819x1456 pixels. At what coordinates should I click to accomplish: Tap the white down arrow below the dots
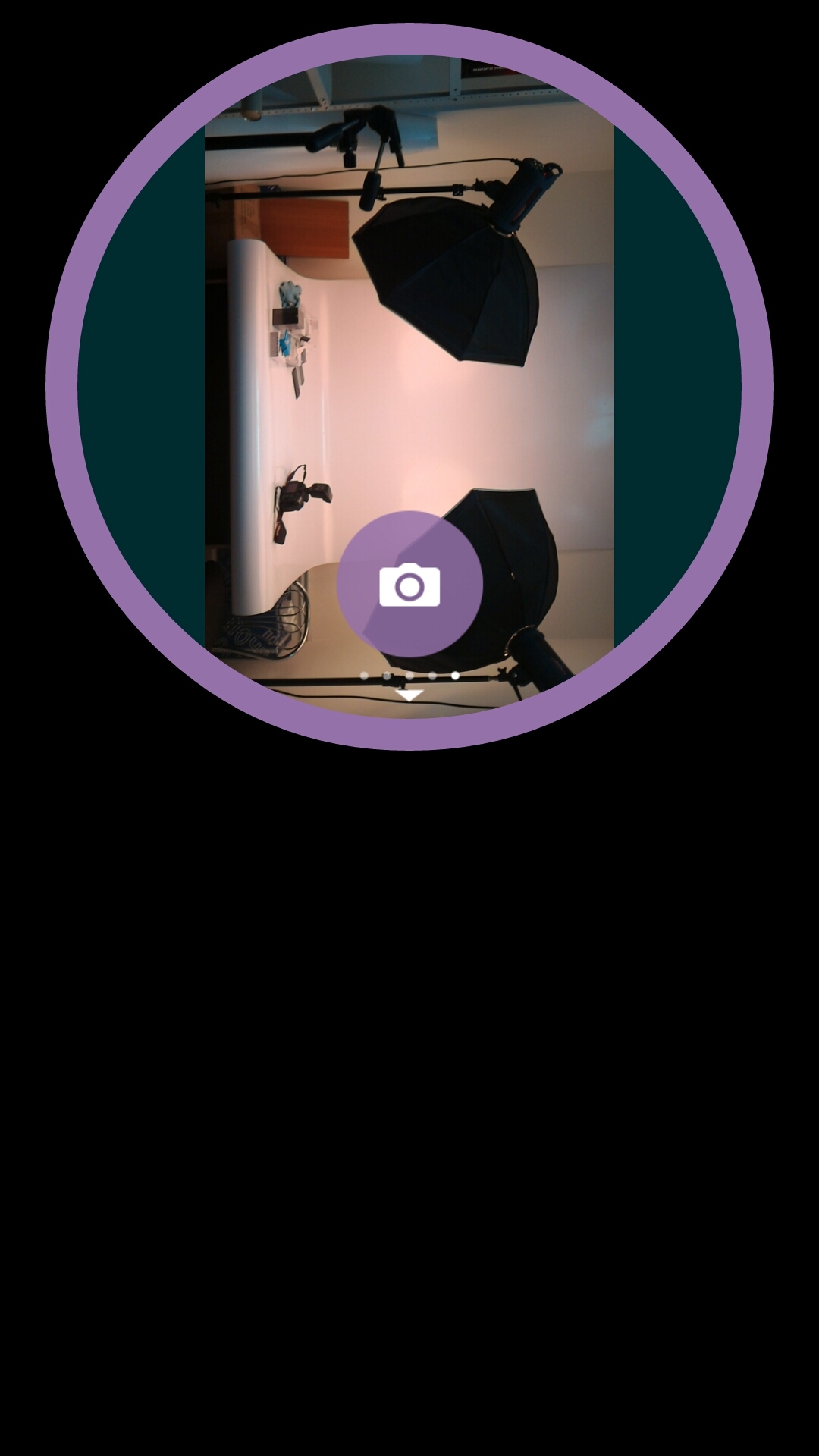point(409,695)
